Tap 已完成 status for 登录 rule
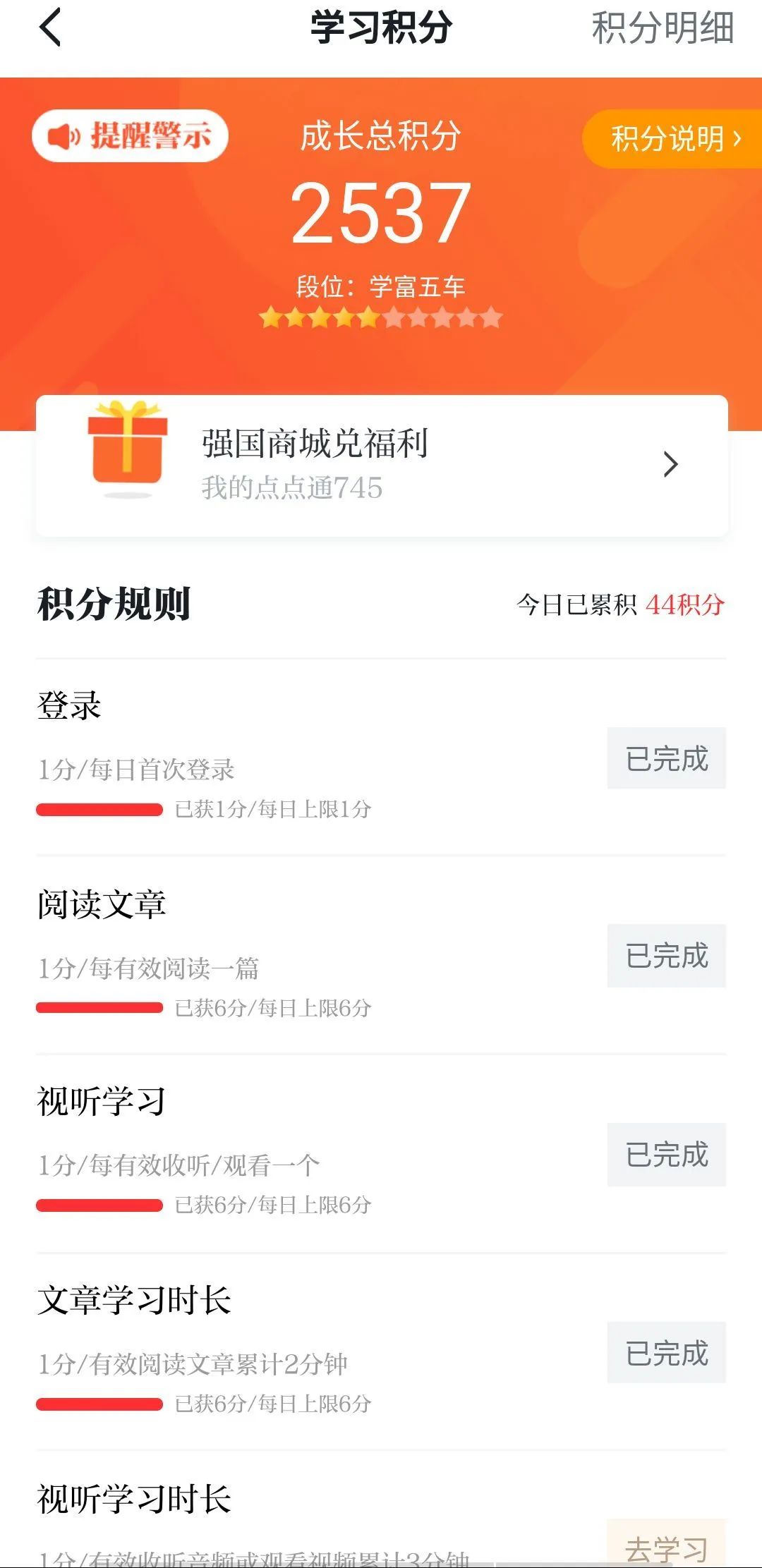This screenshot has width=762, height=1568. click(666, 758)
